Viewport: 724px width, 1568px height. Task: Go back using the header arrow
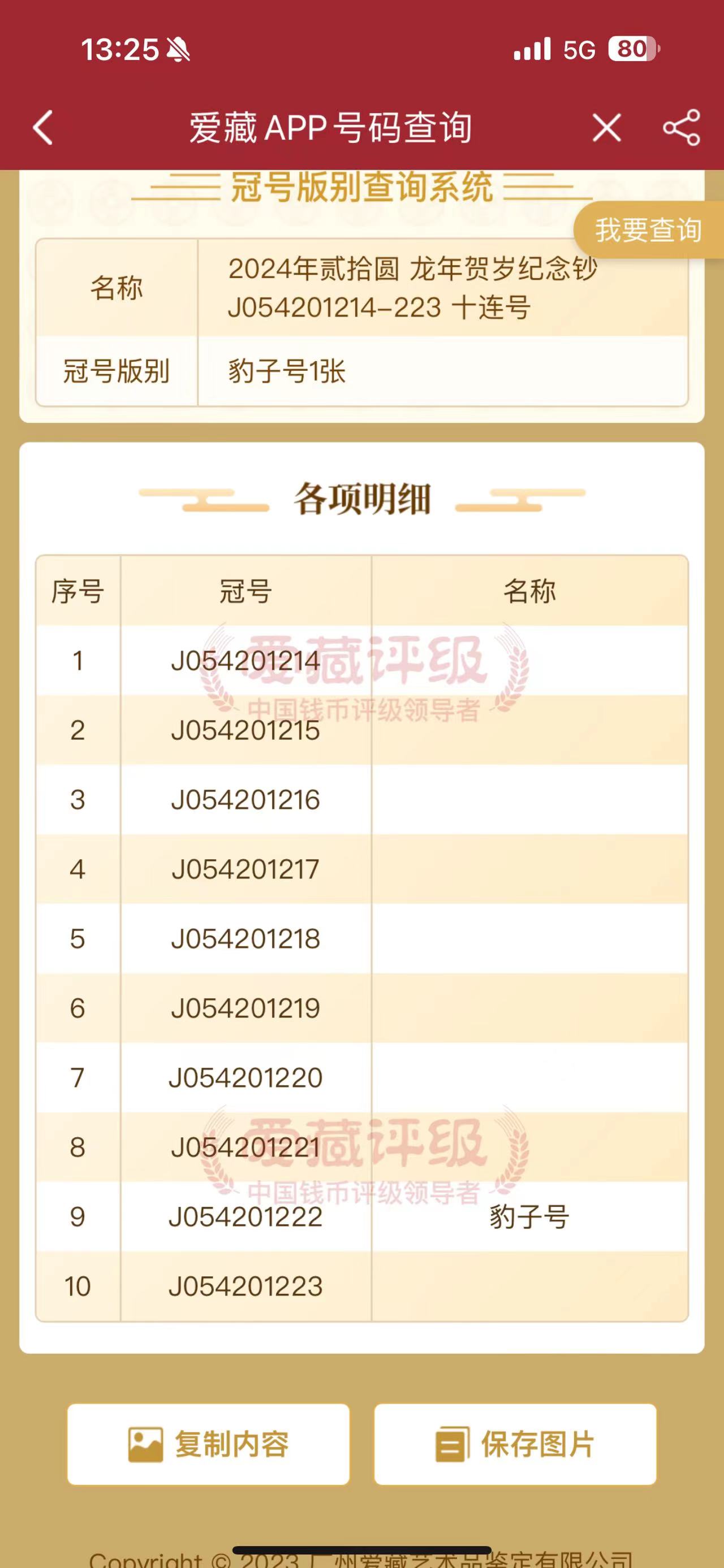click(42, 128)
